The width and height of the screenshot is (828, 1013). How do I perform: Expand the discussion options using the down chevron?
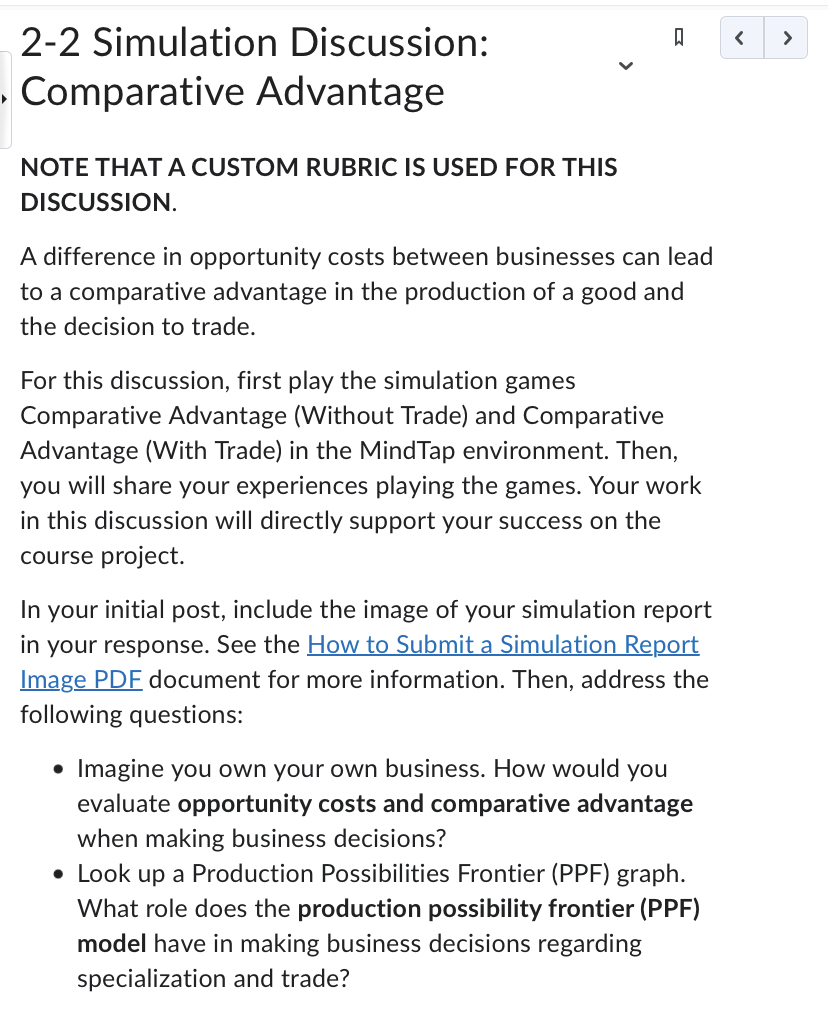(625, 66)
